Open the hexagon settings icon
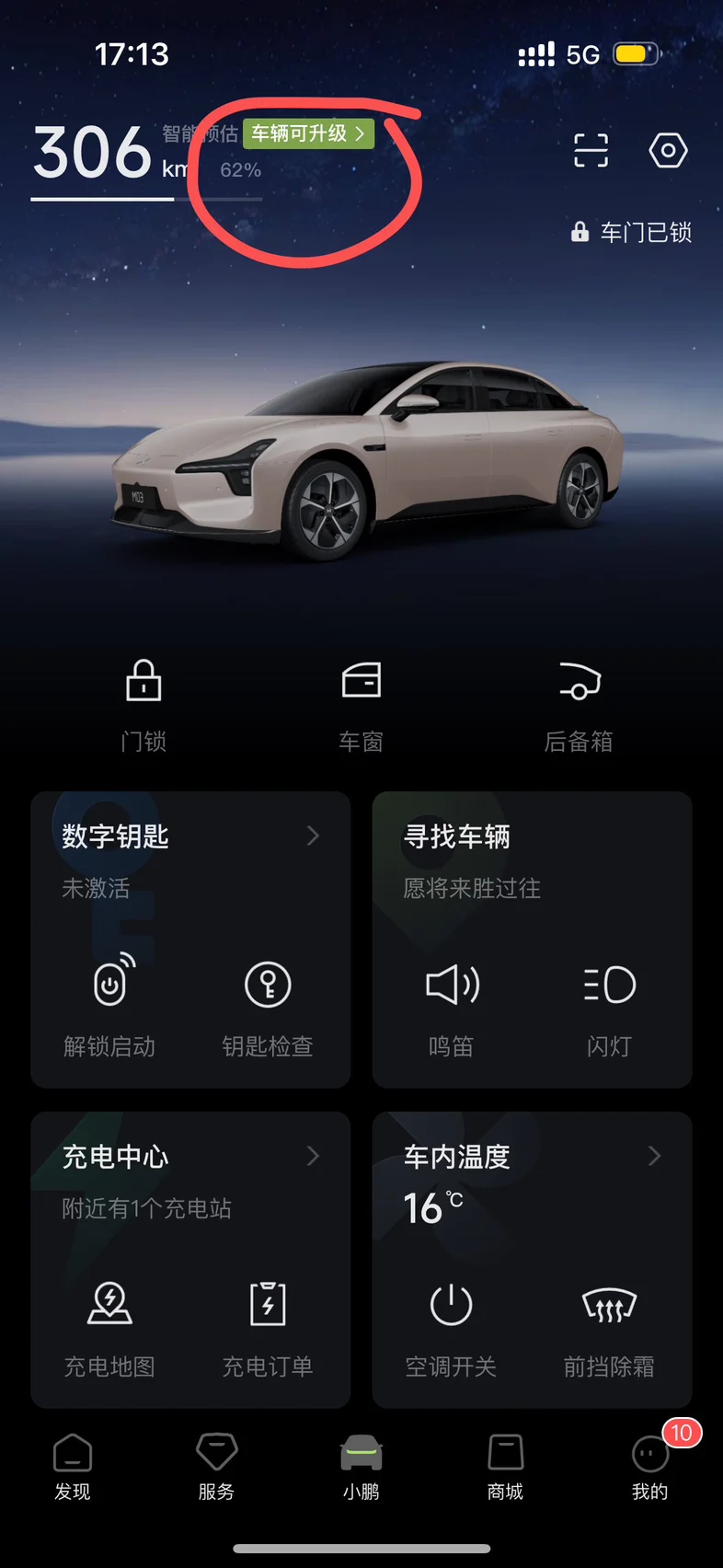Screen dimensions: 723x1568 click(668, 150)
